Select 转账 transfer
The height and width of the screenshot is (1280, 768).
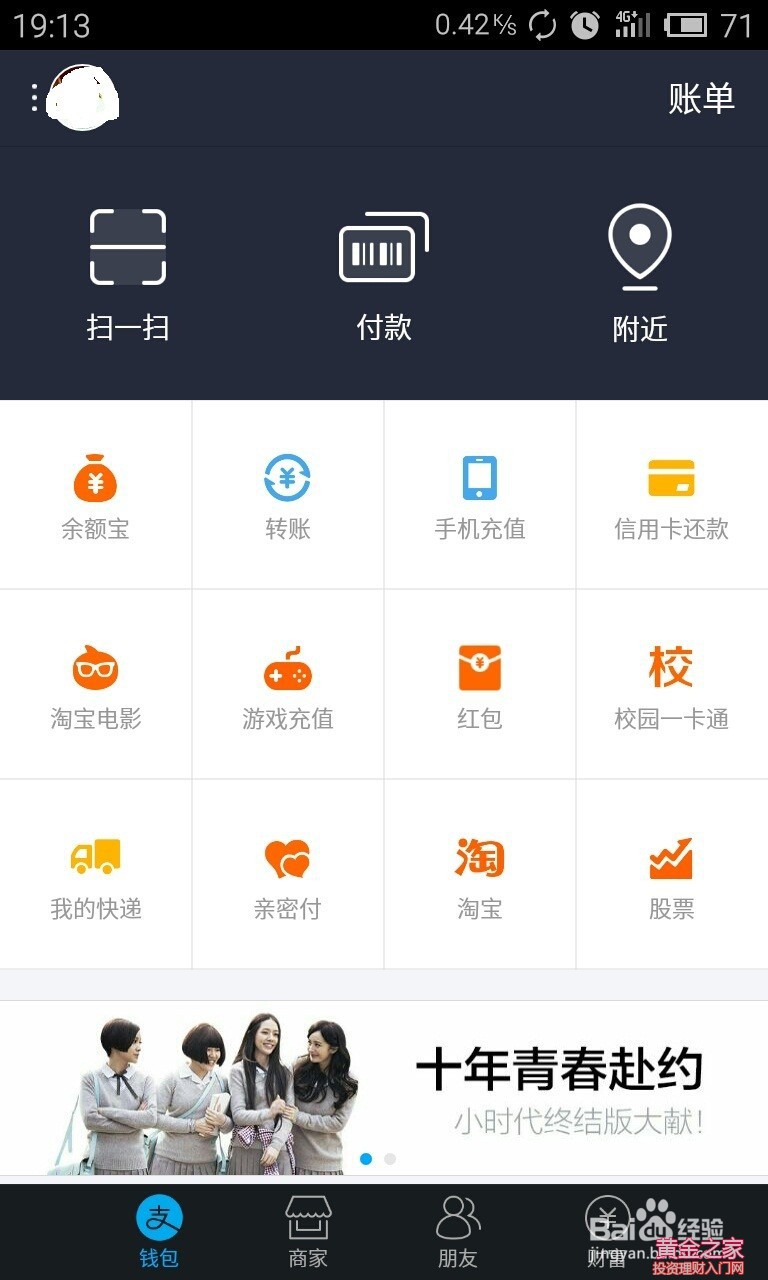coord(288,495)
